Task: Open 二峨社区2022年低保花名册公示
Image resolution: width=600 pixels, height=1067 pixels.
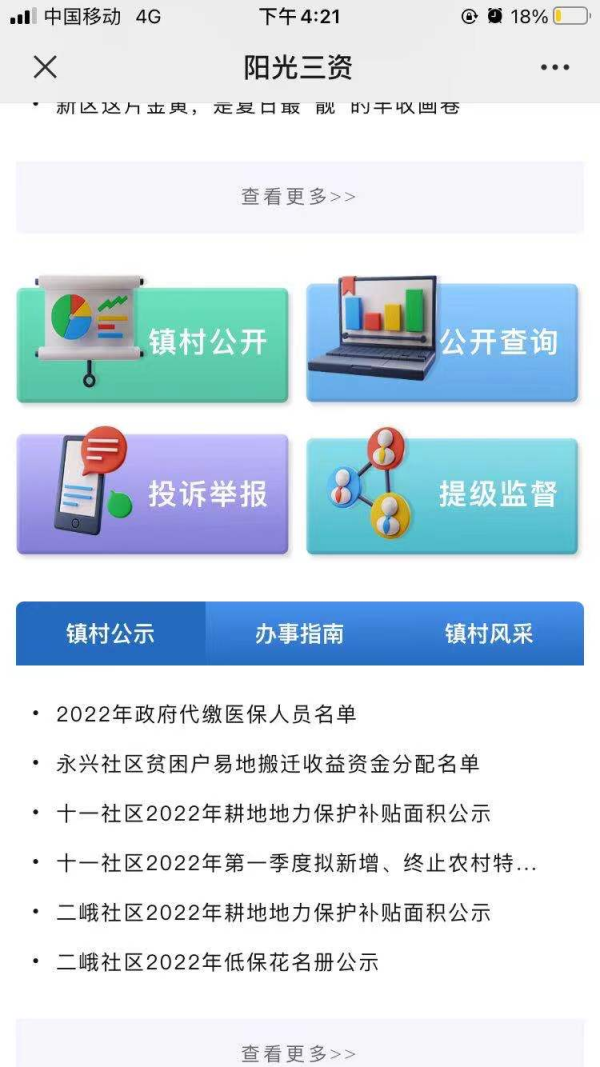Action: point(217,963)
